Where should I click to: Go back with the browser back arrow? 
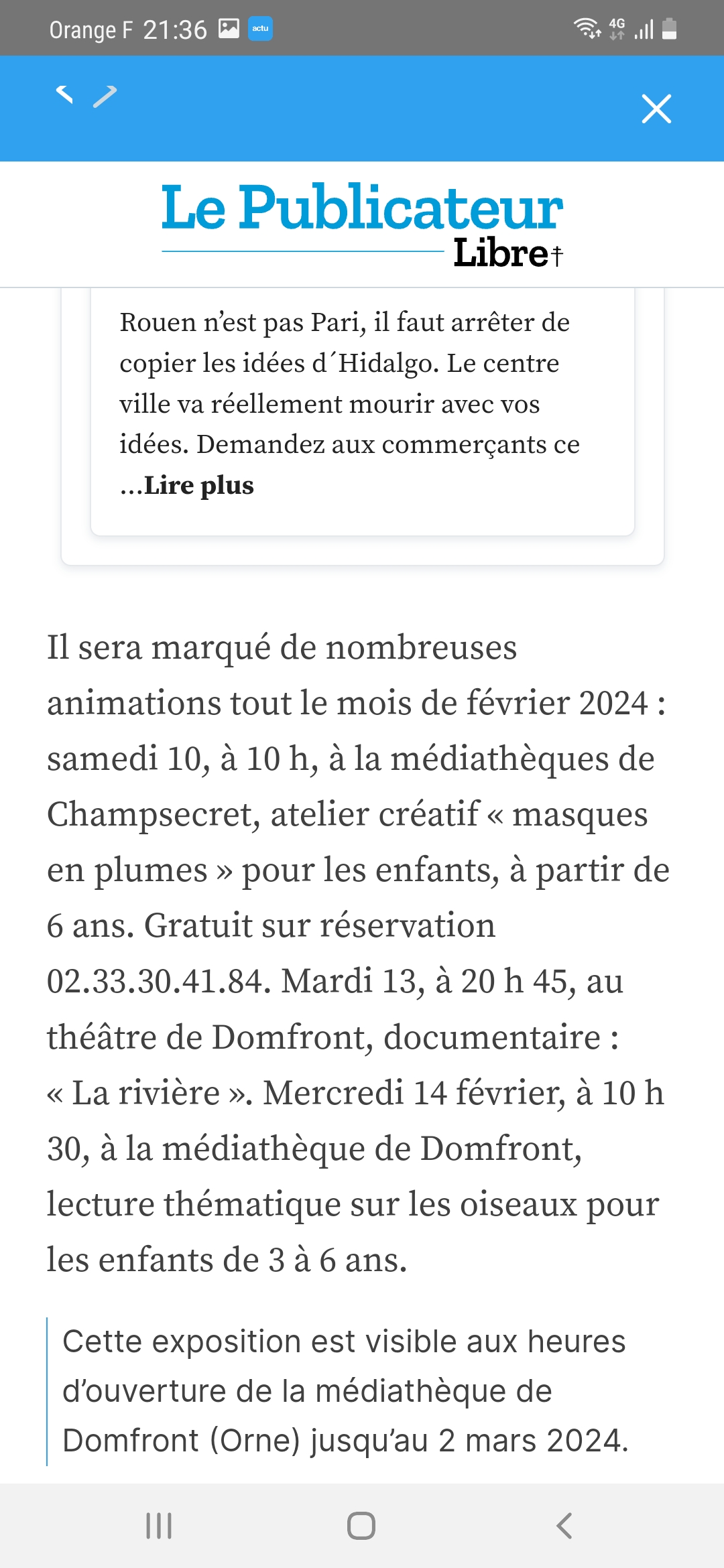[x=64, y=95]
